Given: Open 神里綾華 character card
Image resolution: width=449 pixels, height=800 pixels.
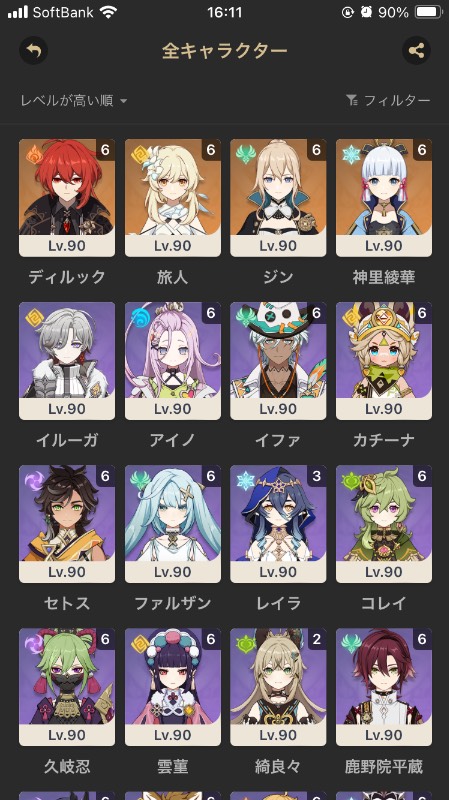Looking at the screenshot, I should click(x=384, y=198).
